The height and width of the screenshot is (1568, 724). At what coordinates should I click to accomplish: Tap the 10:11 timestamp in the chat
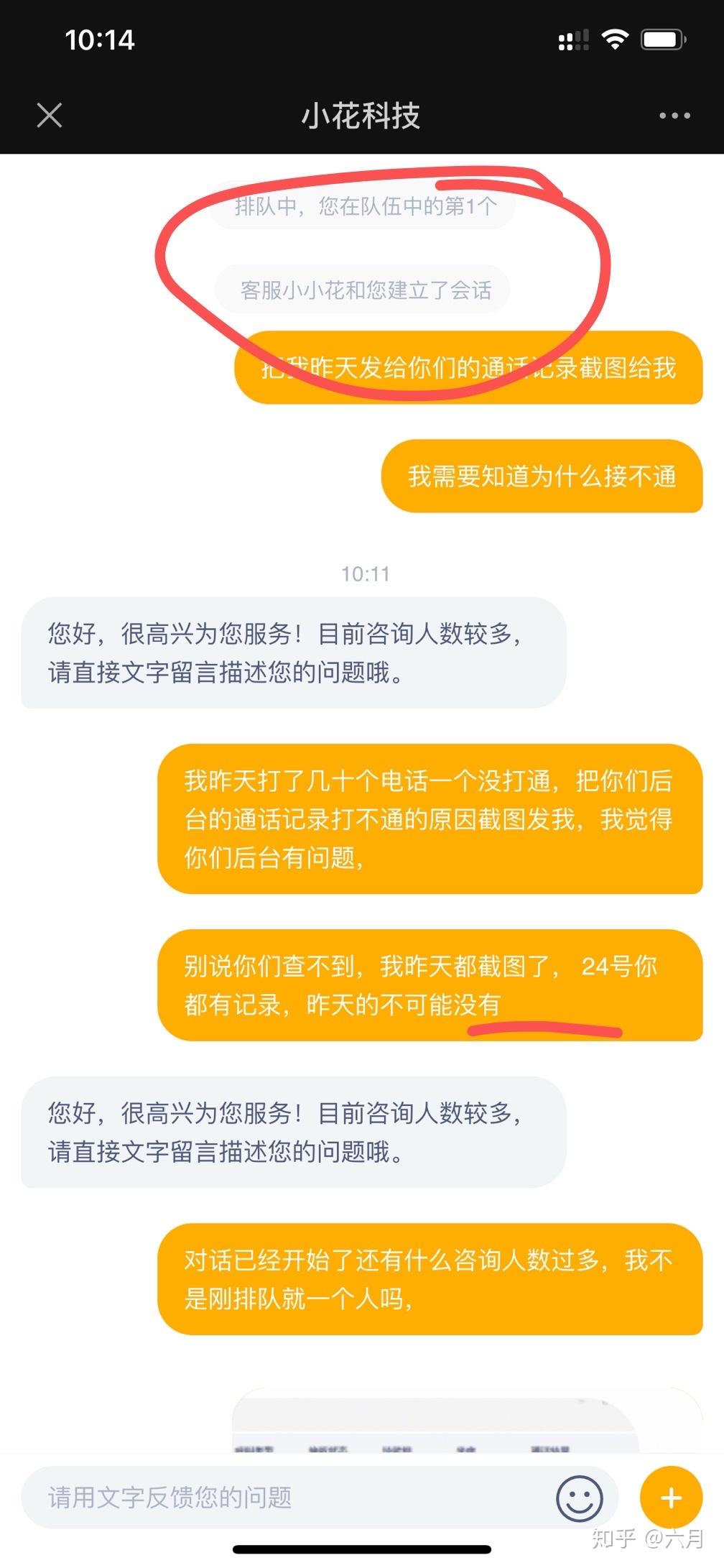click(x=363, y=573)
